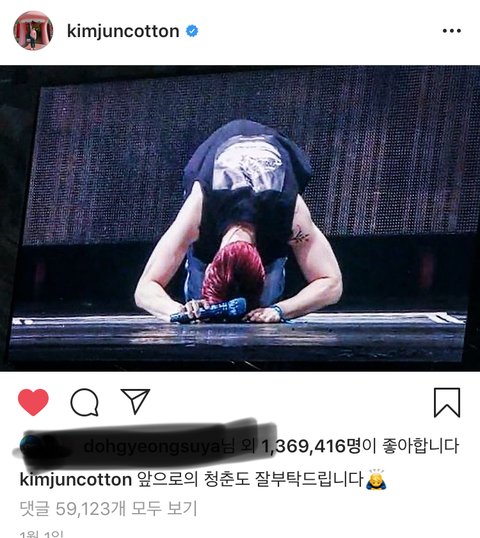
Task: Share post via paper plane icon
Action: tap(135, 401)
